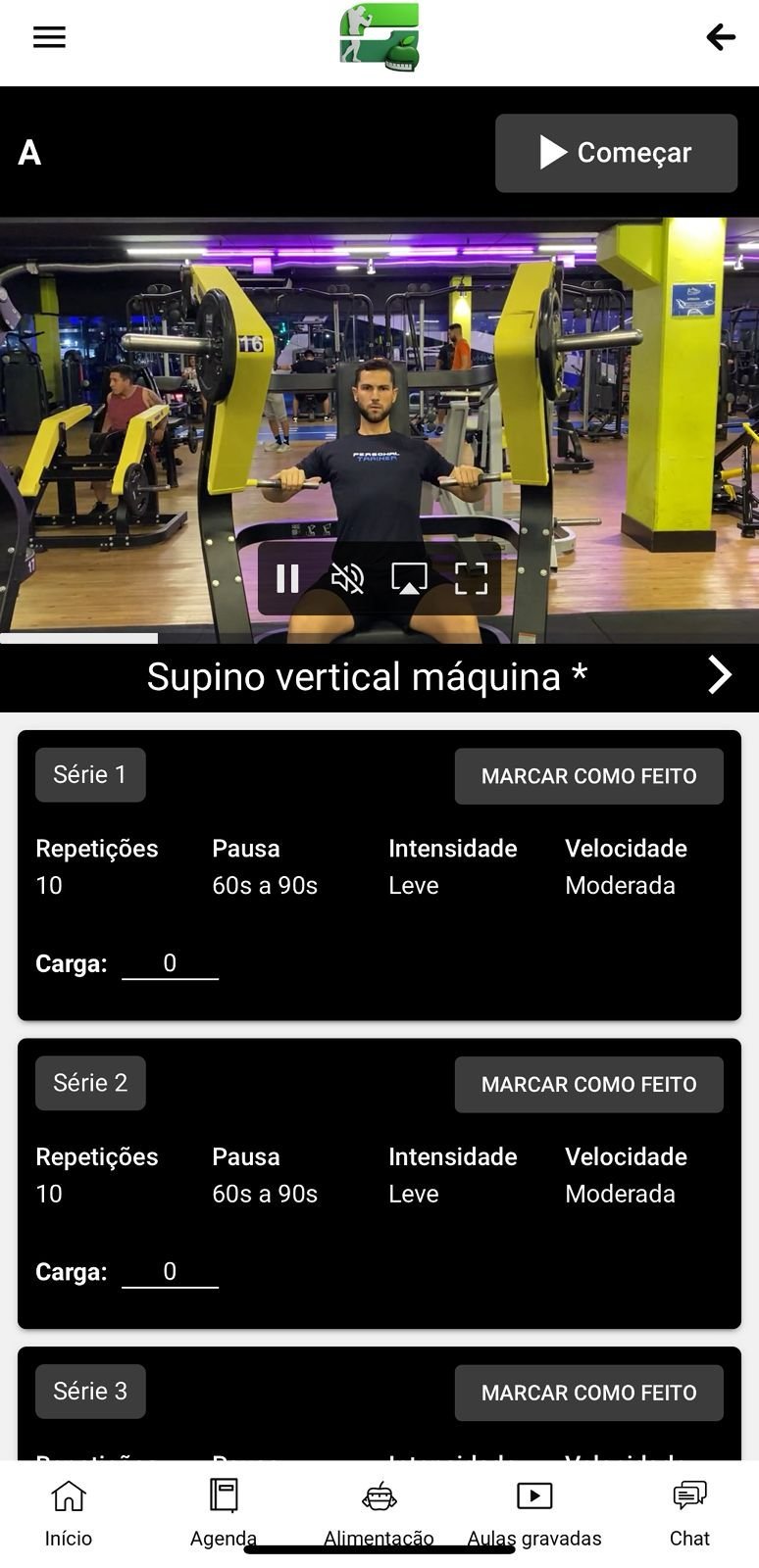Pause the exercise video
This screenshot has height=1568, width=759.
tap(287, 578)
